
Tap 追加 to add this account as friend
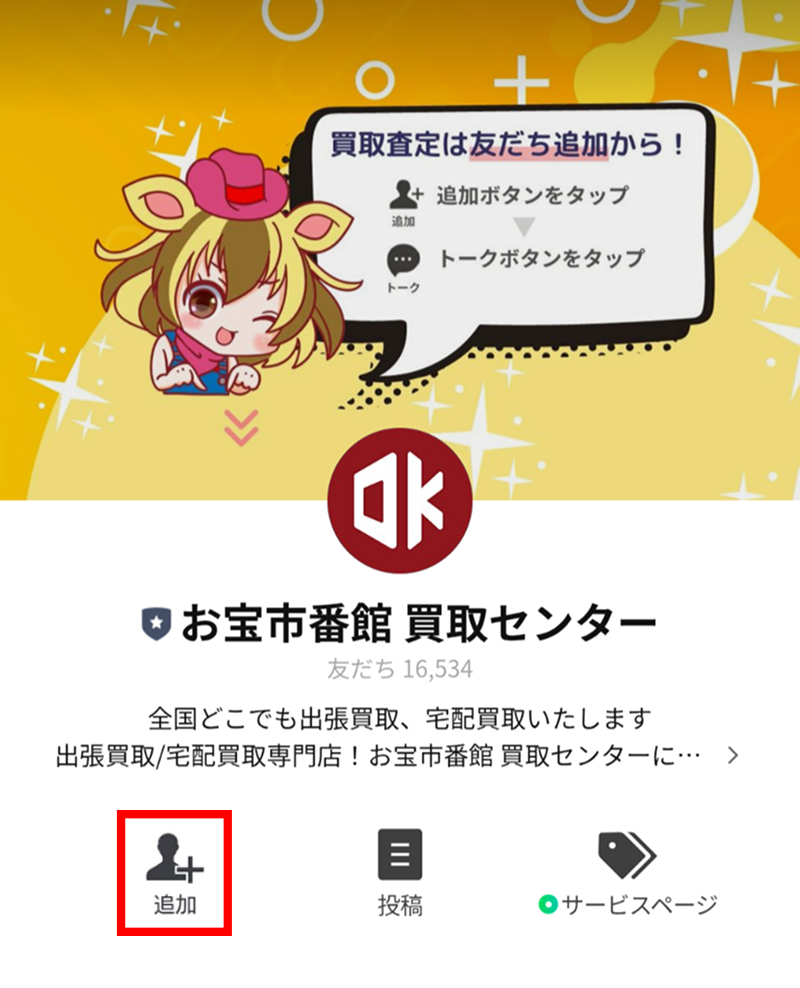point(175,873)
